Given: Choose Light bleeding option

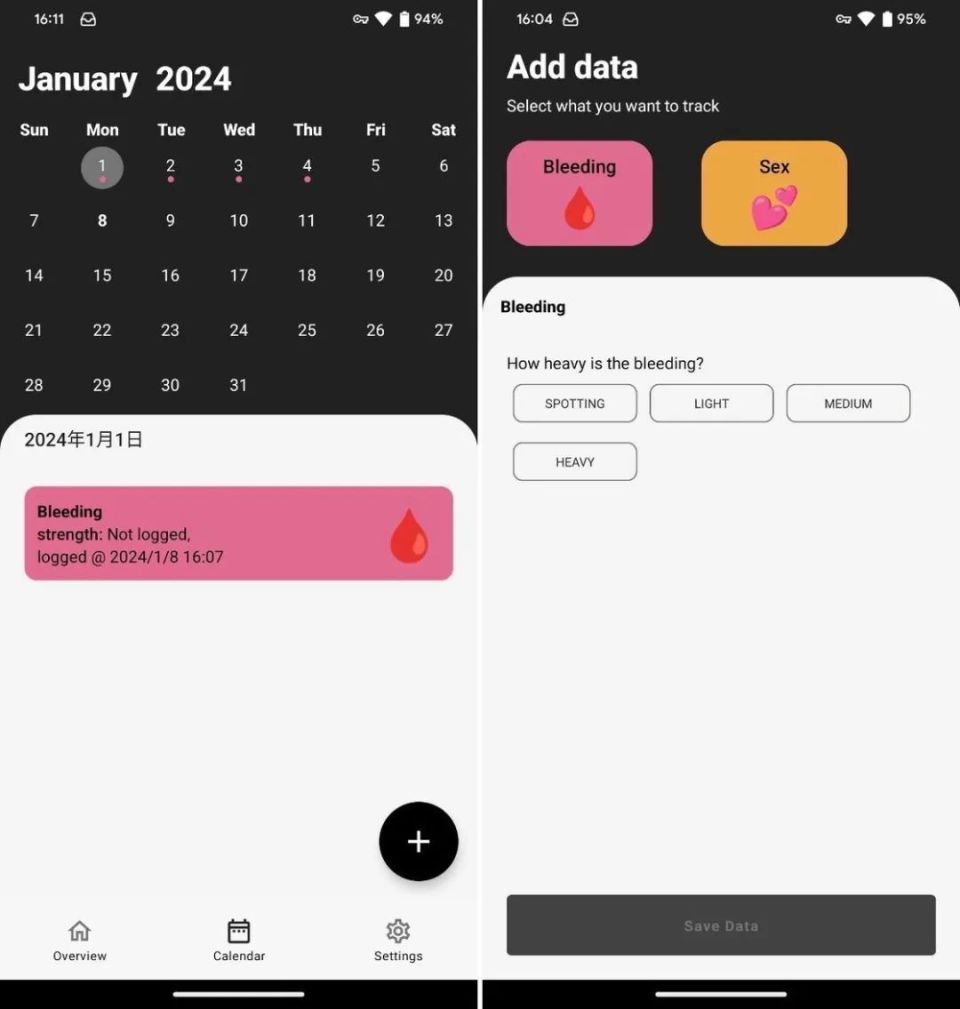Looking at the screenshot, I should coord(711,403).
